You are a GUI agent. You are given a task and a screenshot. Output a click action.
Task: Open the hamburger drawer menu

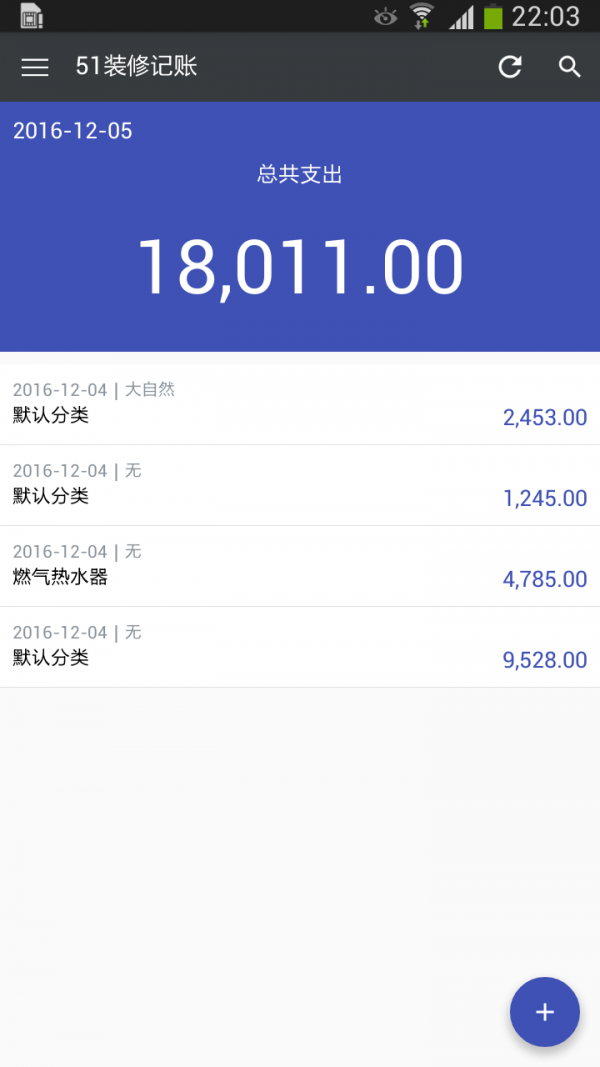35,67
